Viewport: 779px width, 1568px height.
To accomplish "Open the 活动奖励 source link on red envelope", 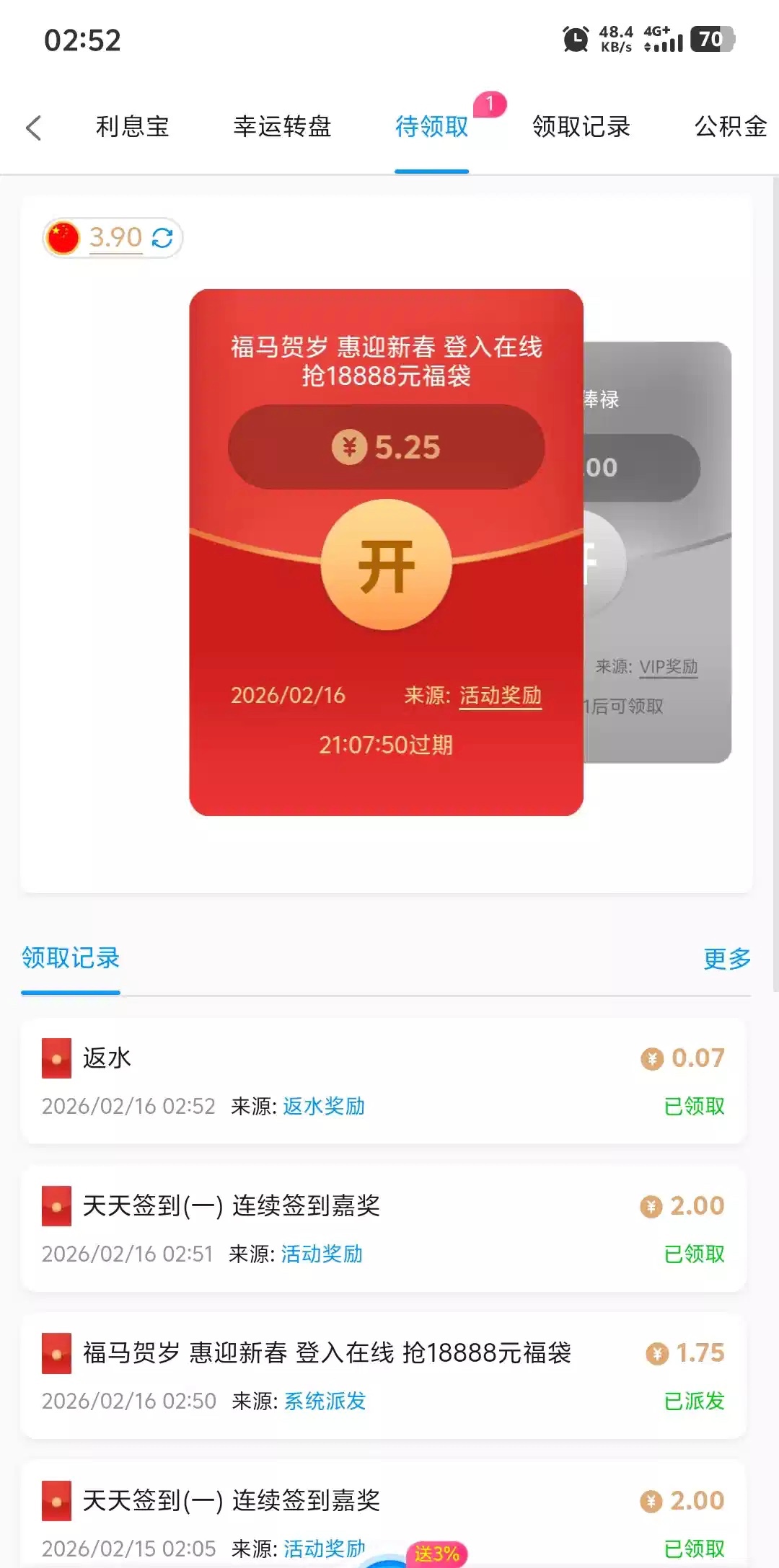I will (x=501, y=696).
